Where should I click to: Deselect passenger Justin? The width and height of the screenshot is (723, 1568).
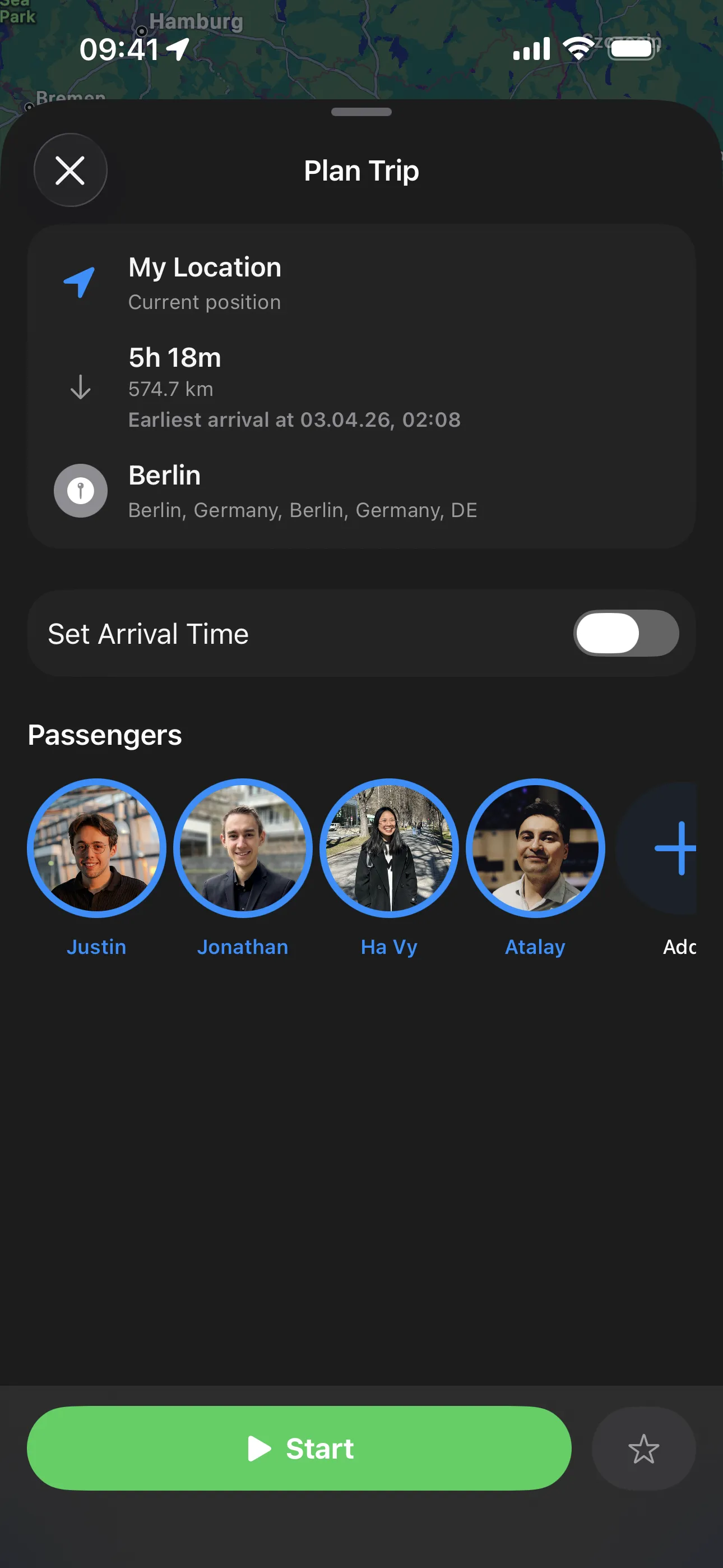(x=97, y=848)
